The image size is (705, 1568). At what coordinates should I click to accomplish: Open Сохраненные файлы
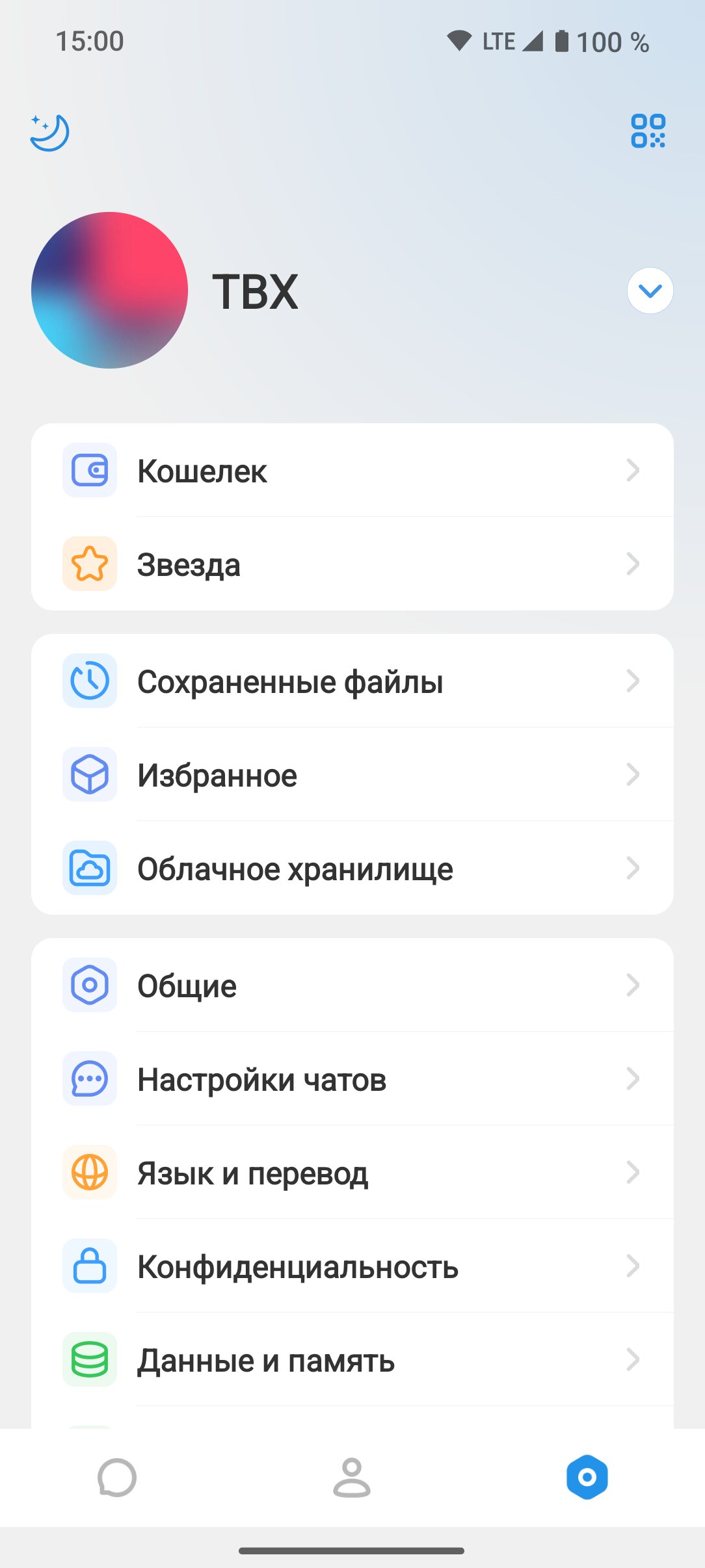[x=352, y=681]
